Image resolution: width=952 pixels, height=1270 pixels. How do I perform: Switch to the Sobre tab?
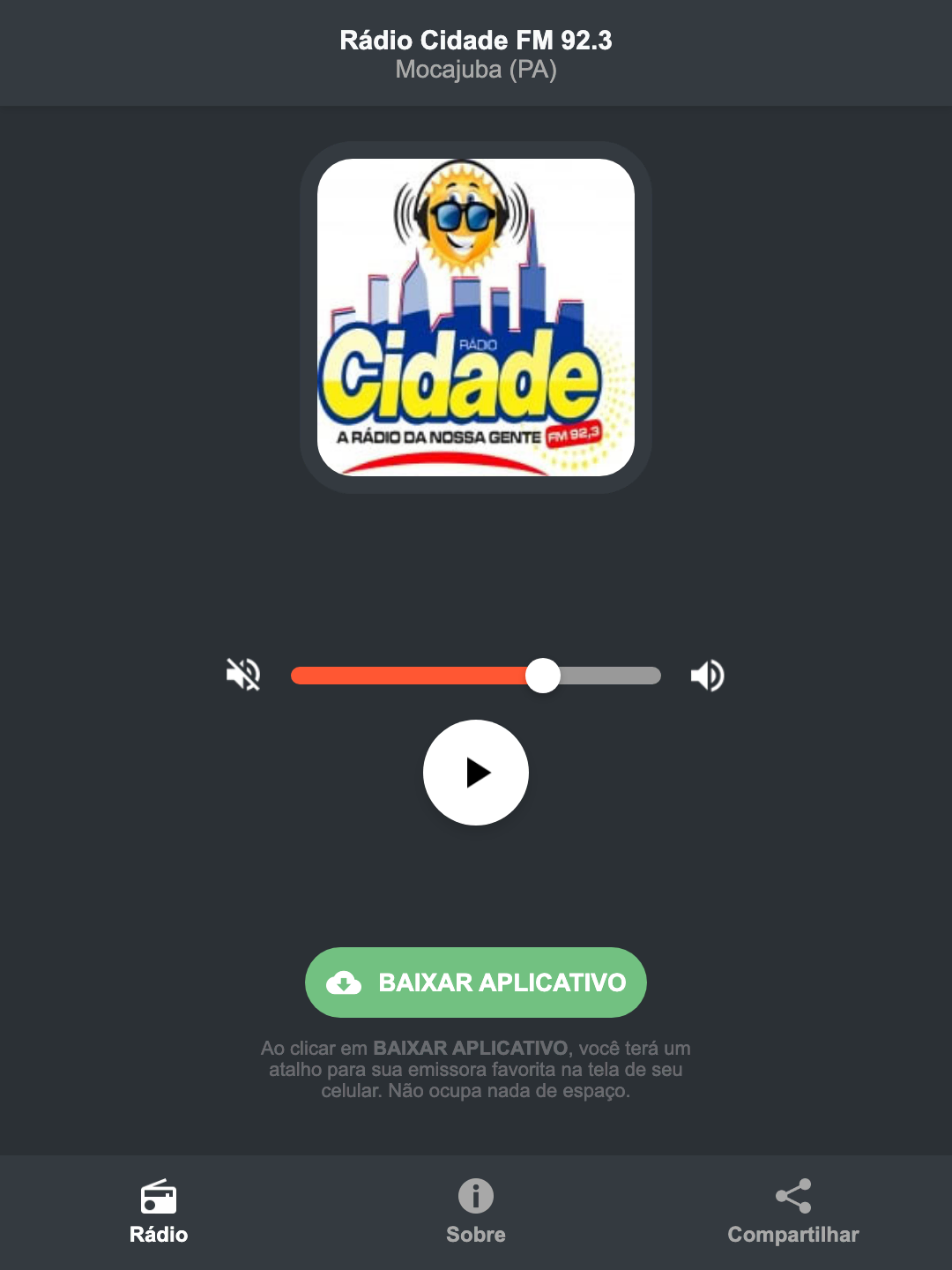tap(475, 1235)
